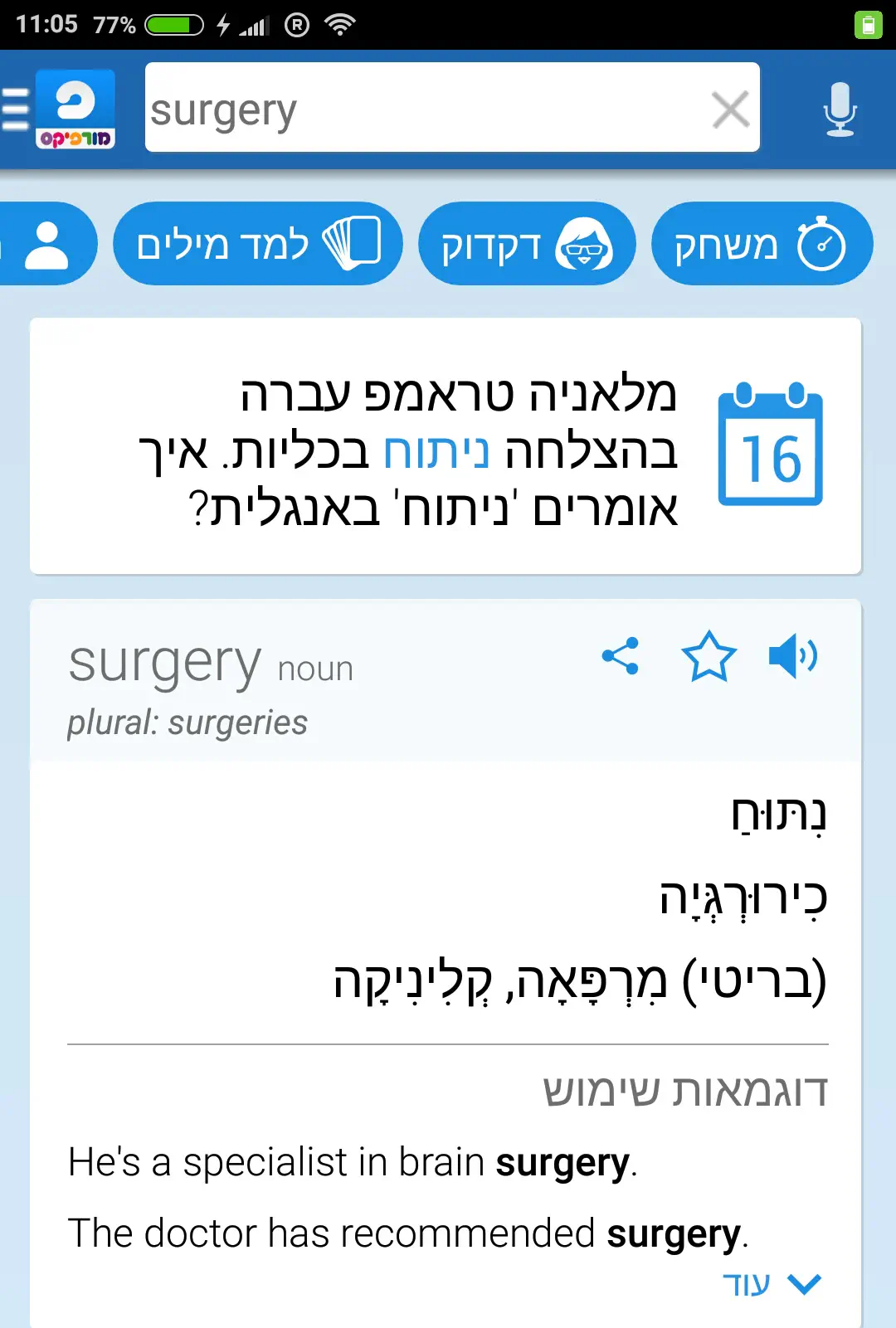896x1328 pixels.
Task: Open the daily word card about ניתוח
Action: click(446, 447)
